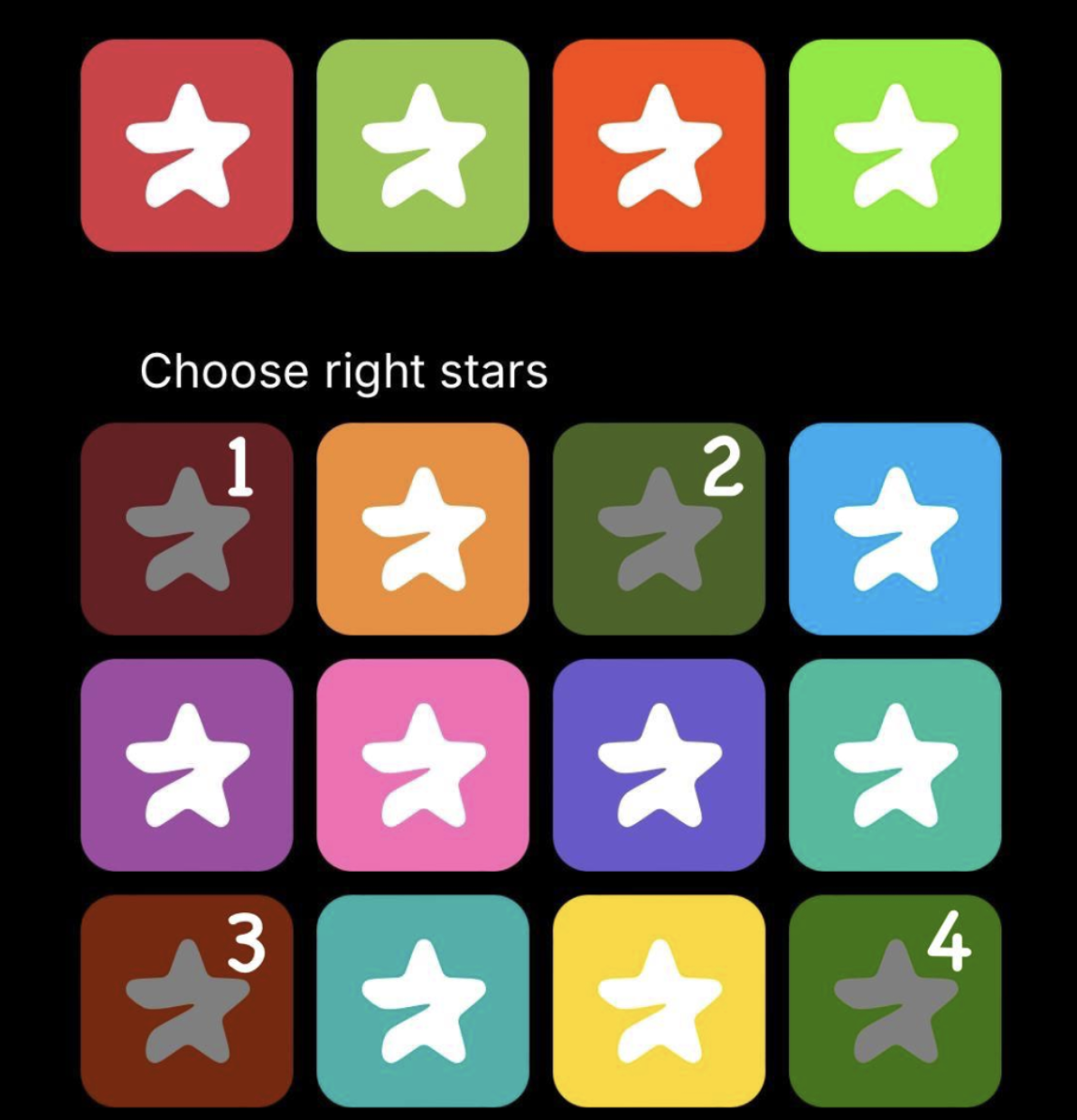Choose the pink star tile
This screenshot has height=1120, width=1077.
point(423,763)
